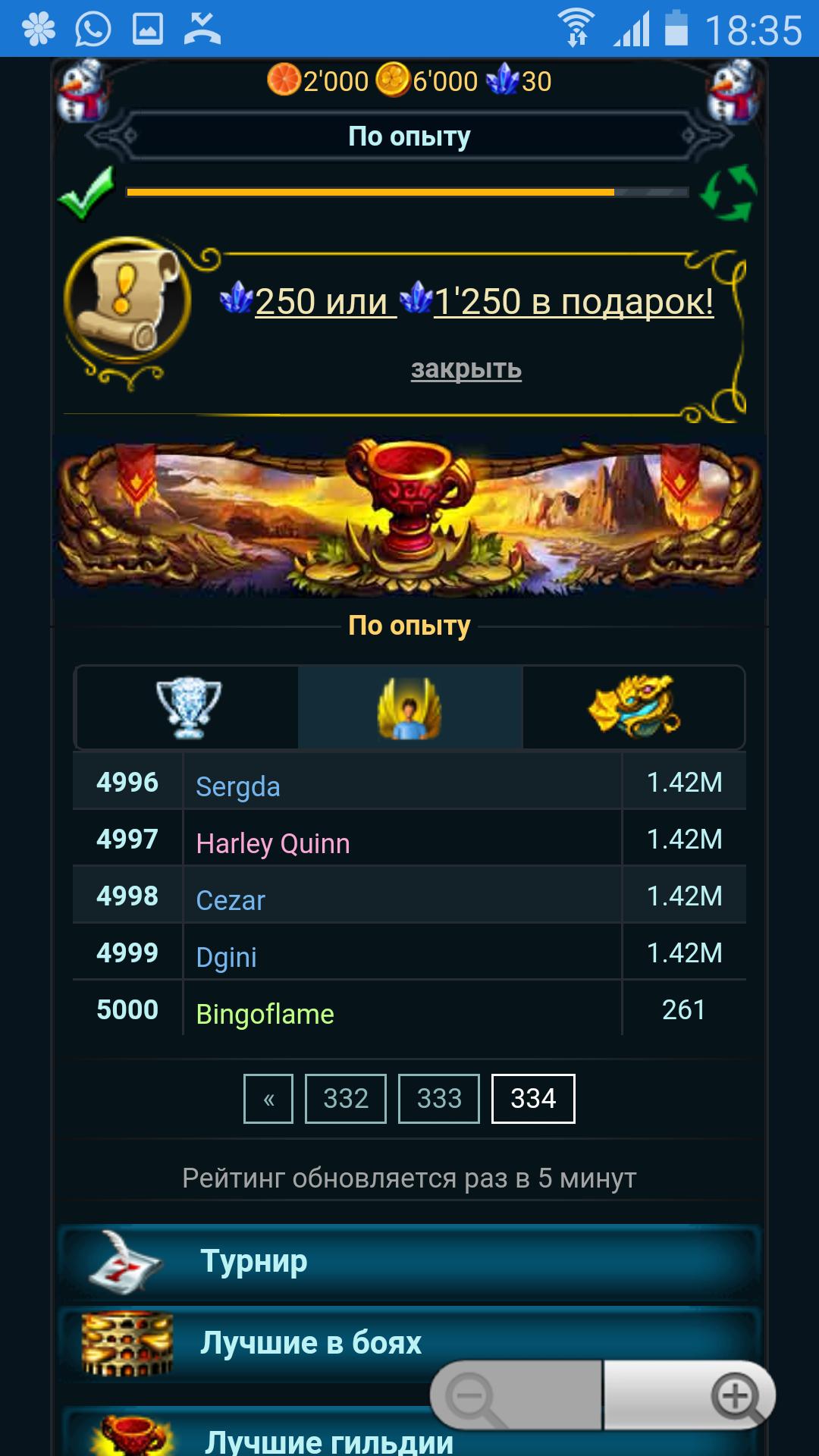This screenshot has height=1456, width=819.
Task: Open the 250 or 1'250 gift offer link
Action: pos(466,301)
